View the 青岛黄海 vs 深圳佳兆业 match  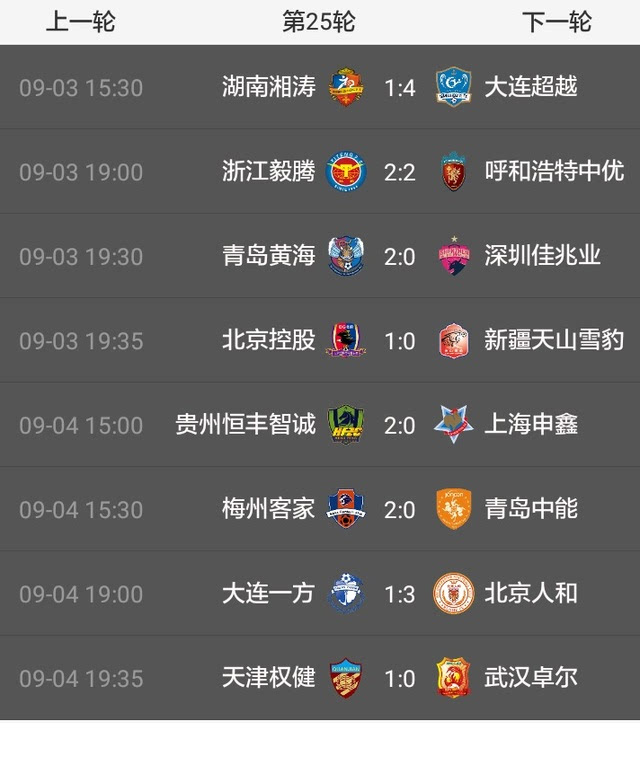pos(399,256)
